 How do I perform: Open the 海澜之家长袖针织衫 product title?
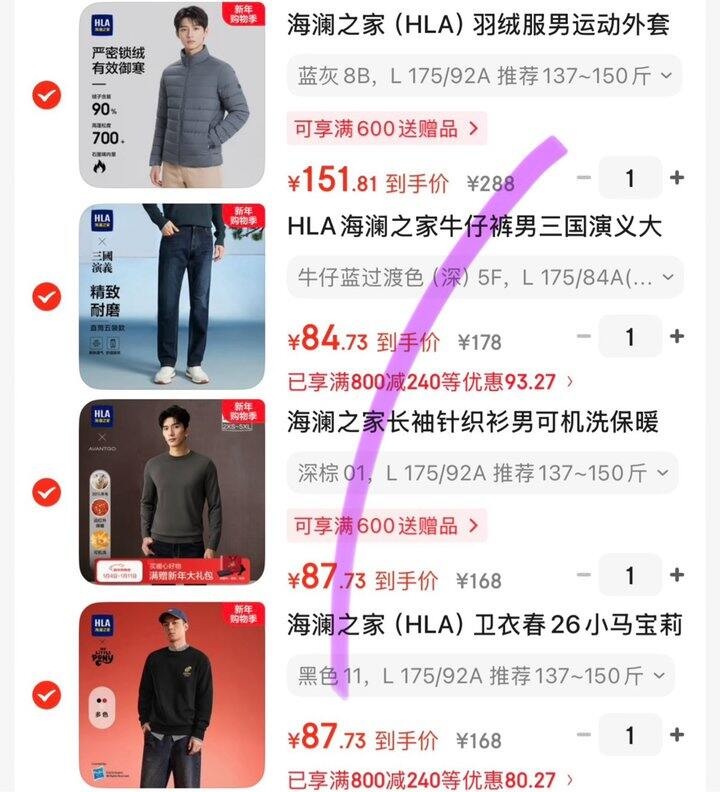[472, 422]
